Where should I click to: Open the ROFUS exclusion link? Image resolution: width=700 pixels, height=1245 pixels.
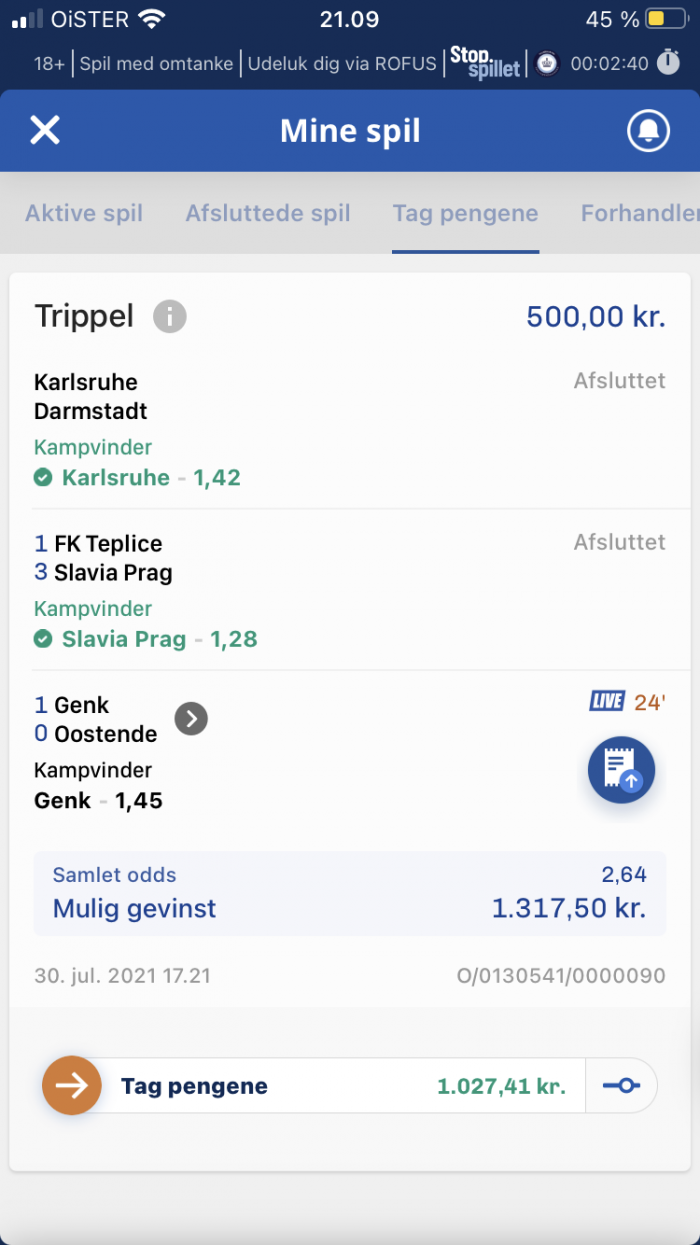tap(342, 63)
